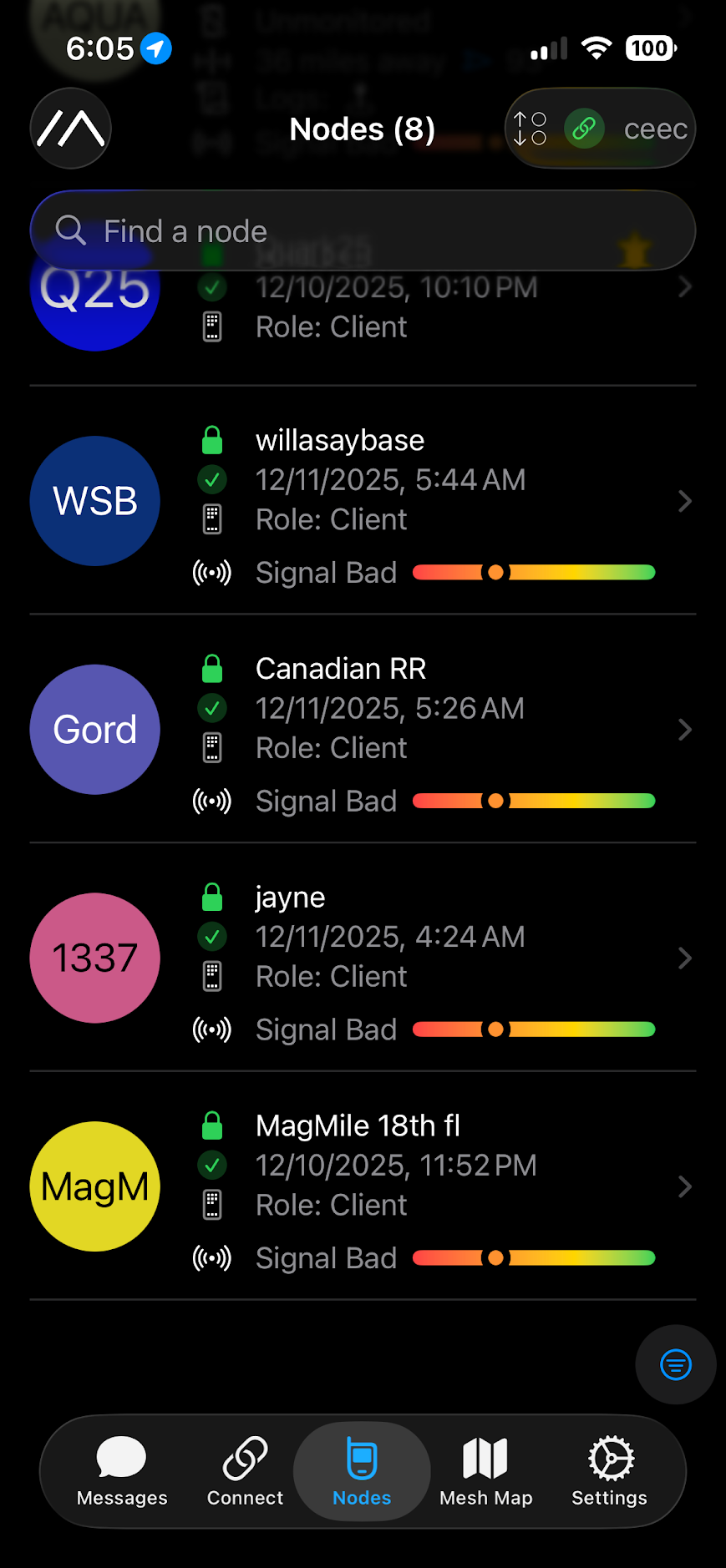Select the MagMile 18th fl node

(x=363, y=1186)
